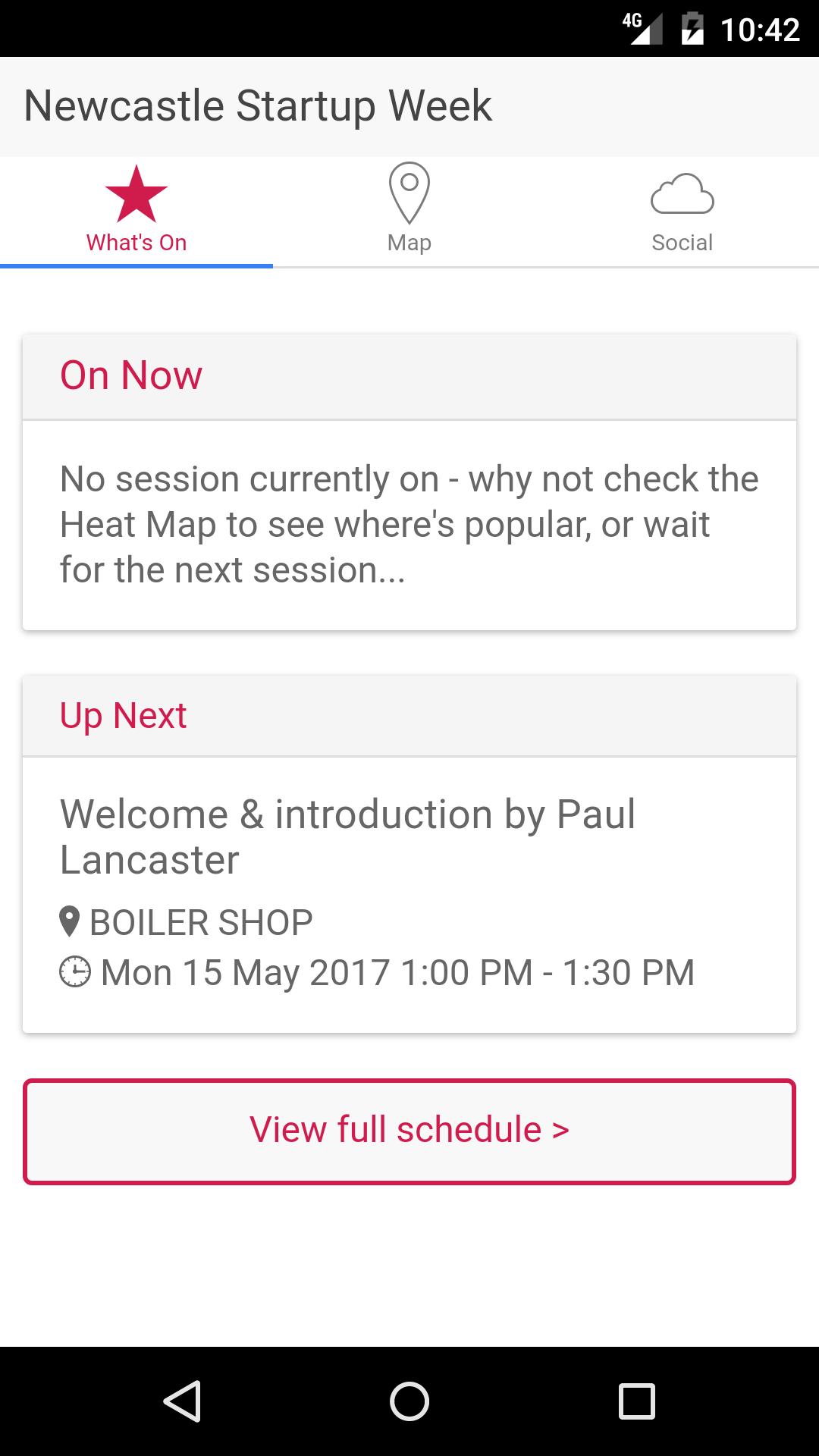Viewport: 819px width, 1456px height.
Task: Tap the blue tab indicator bar
Action: click(x=136, y=265)
